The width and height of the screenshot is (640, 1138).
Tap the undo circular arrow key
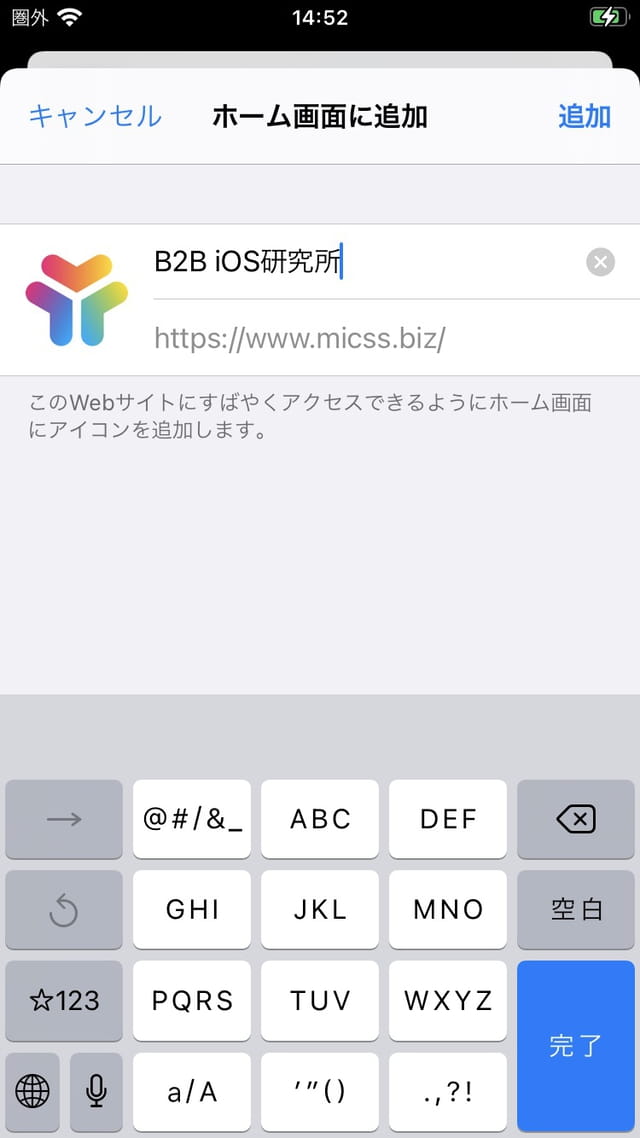click(x=64, y=910)
